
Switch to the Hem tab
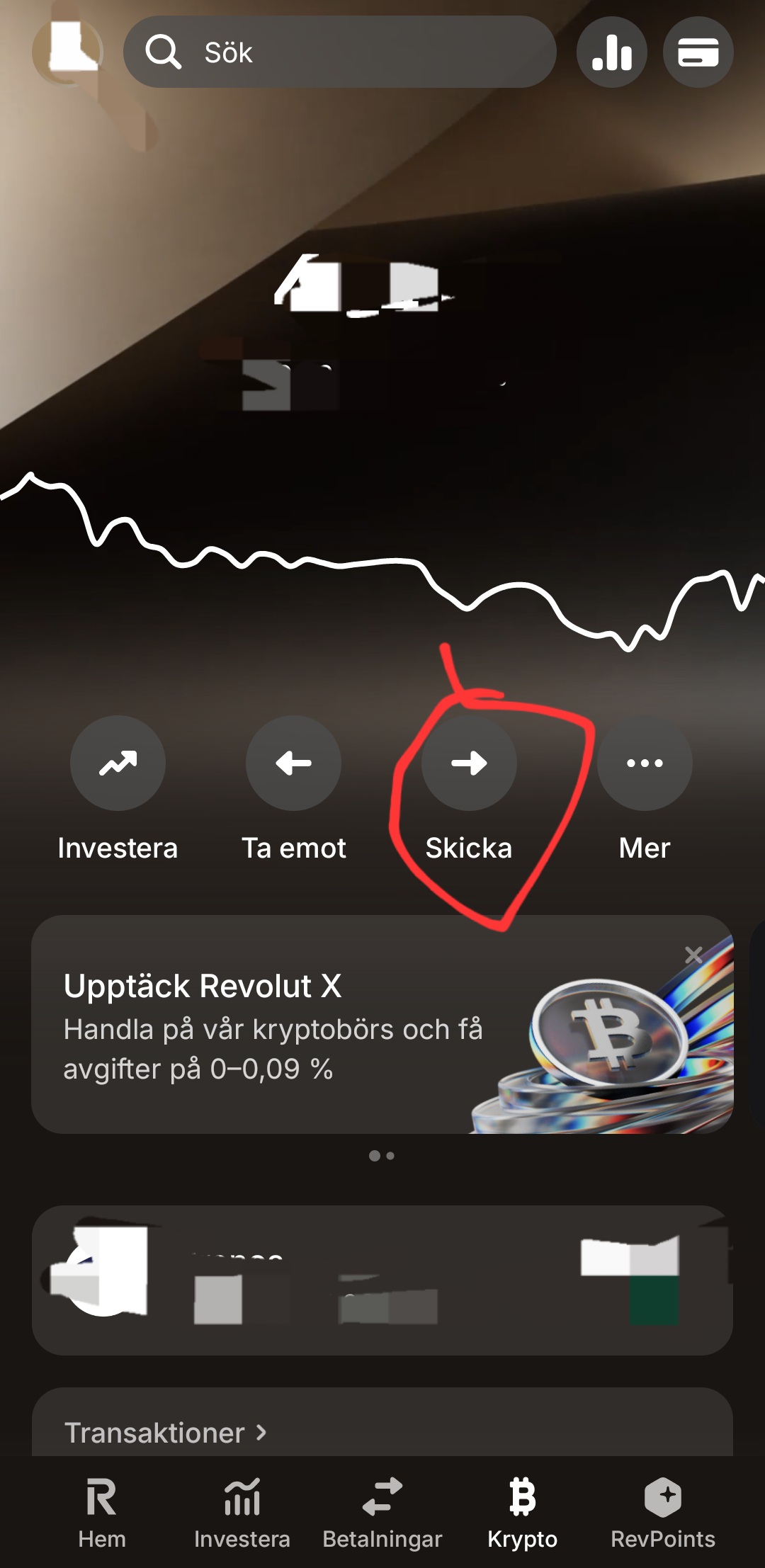(x=102, y=1512)
